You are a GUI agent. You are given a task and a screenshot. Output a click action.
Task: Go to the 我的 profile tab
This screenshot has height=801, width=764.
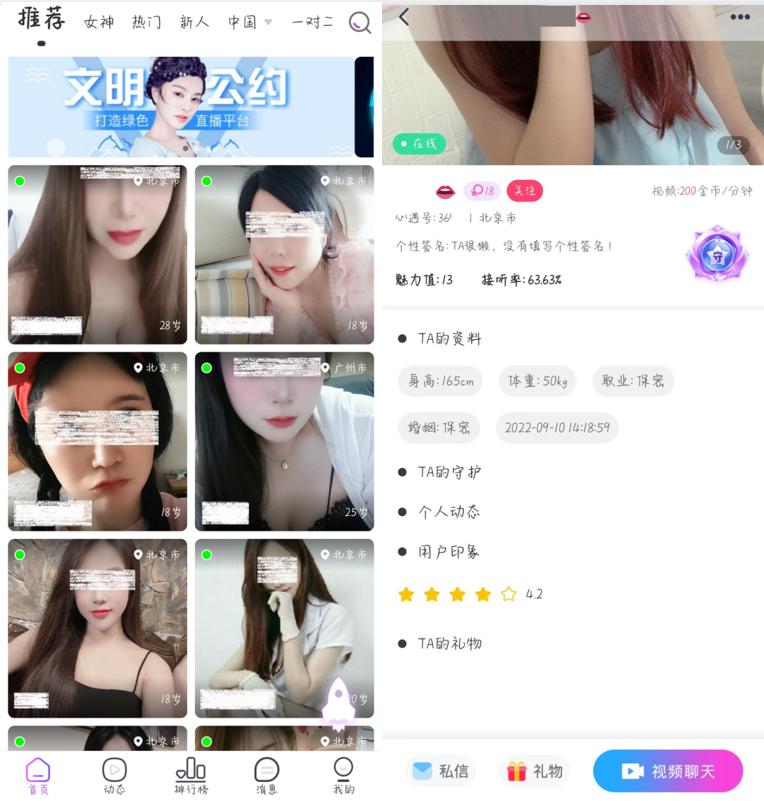[343, 775]
